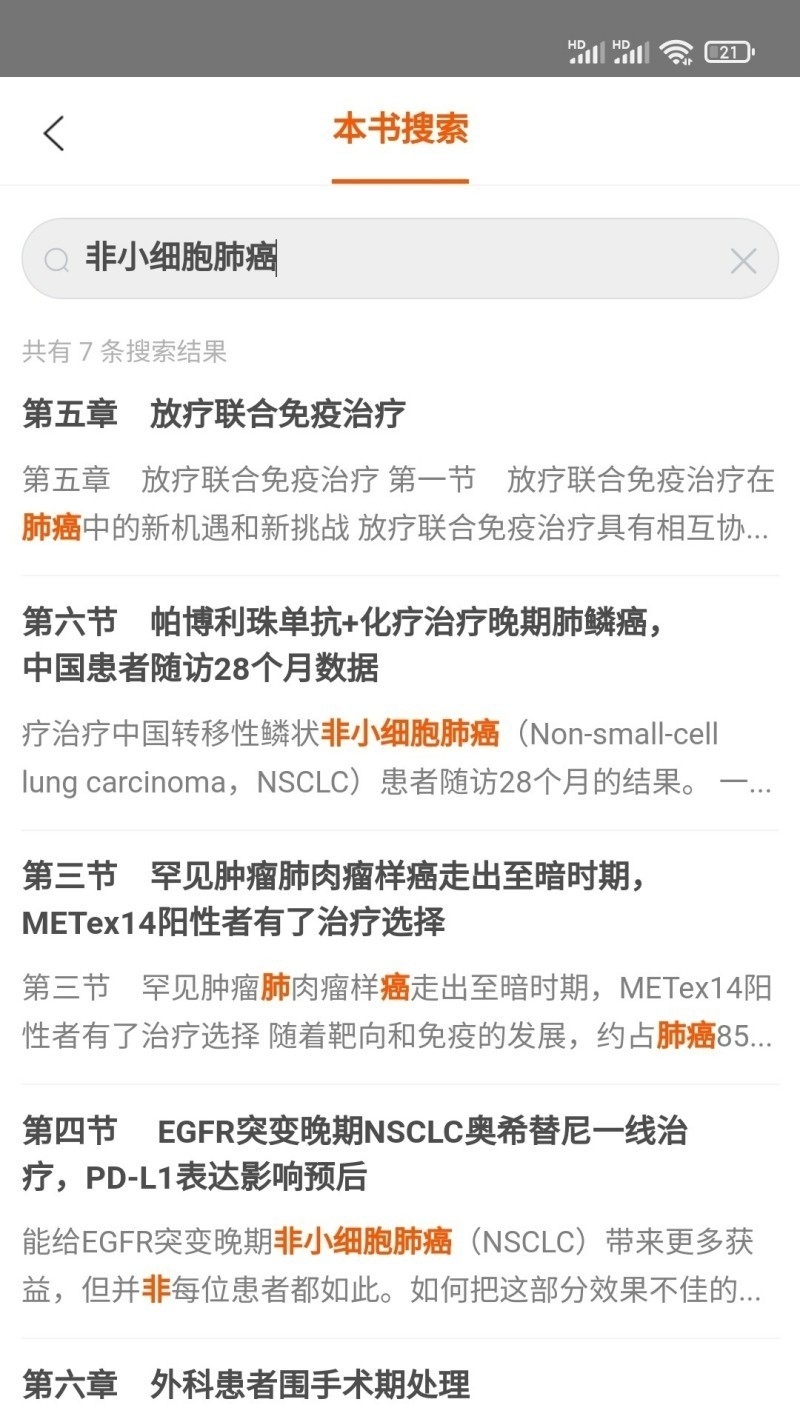Open result 第六节 帕博利珠单抗+化疗治疗晚期肺鳞癌
This screenshot has height=1422, width=800.
(400, 703)
